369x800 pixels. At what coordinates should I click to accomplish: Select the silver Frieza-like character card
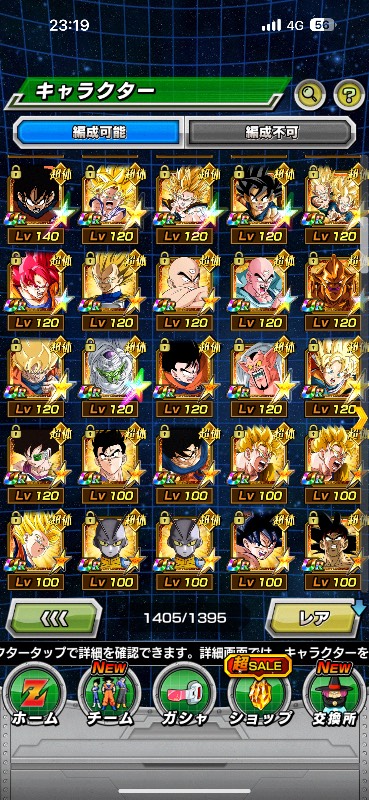pos(110,377)
